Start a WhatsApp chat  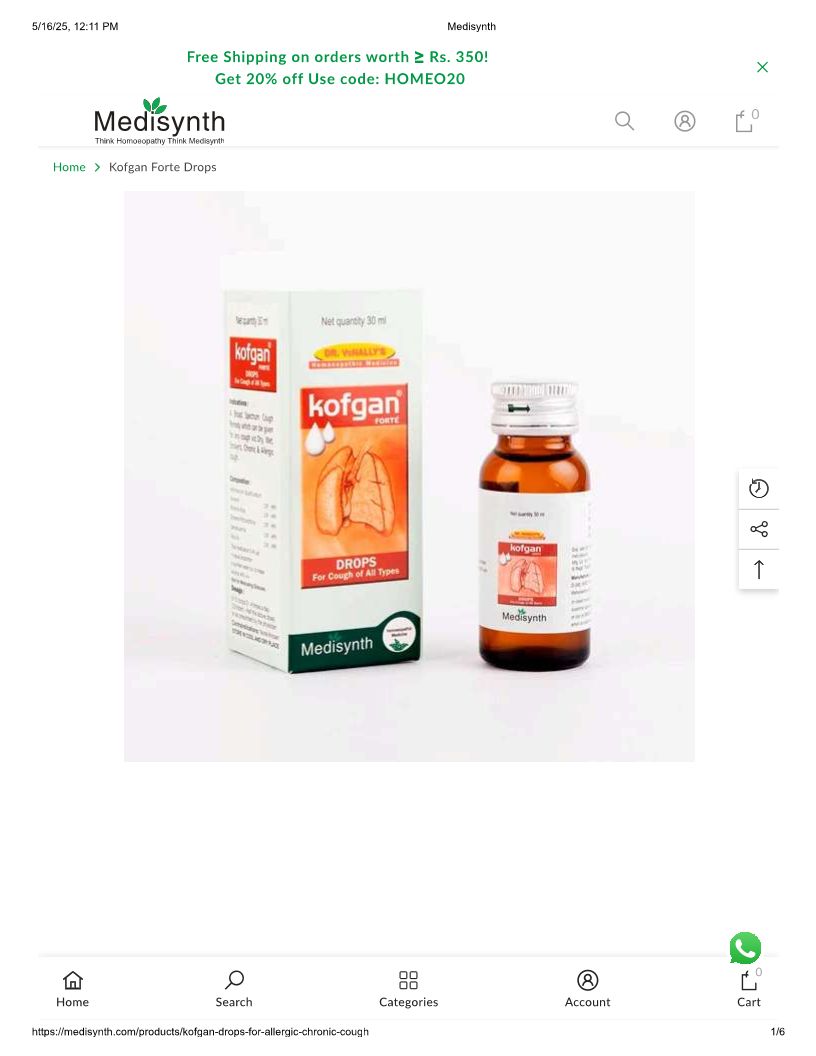point(745,948)
